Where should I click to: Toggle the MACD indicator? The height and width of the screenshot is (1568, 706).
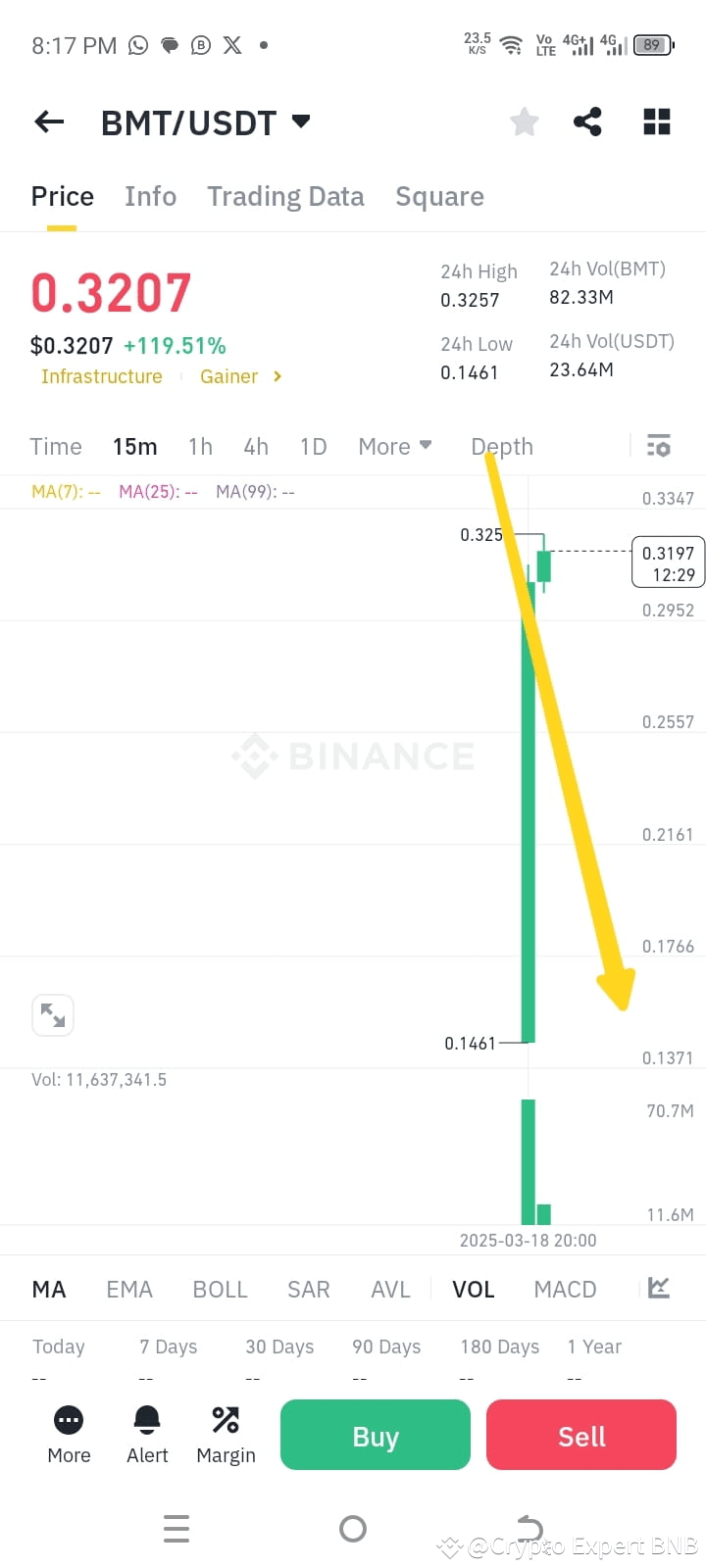(565, 1289)
